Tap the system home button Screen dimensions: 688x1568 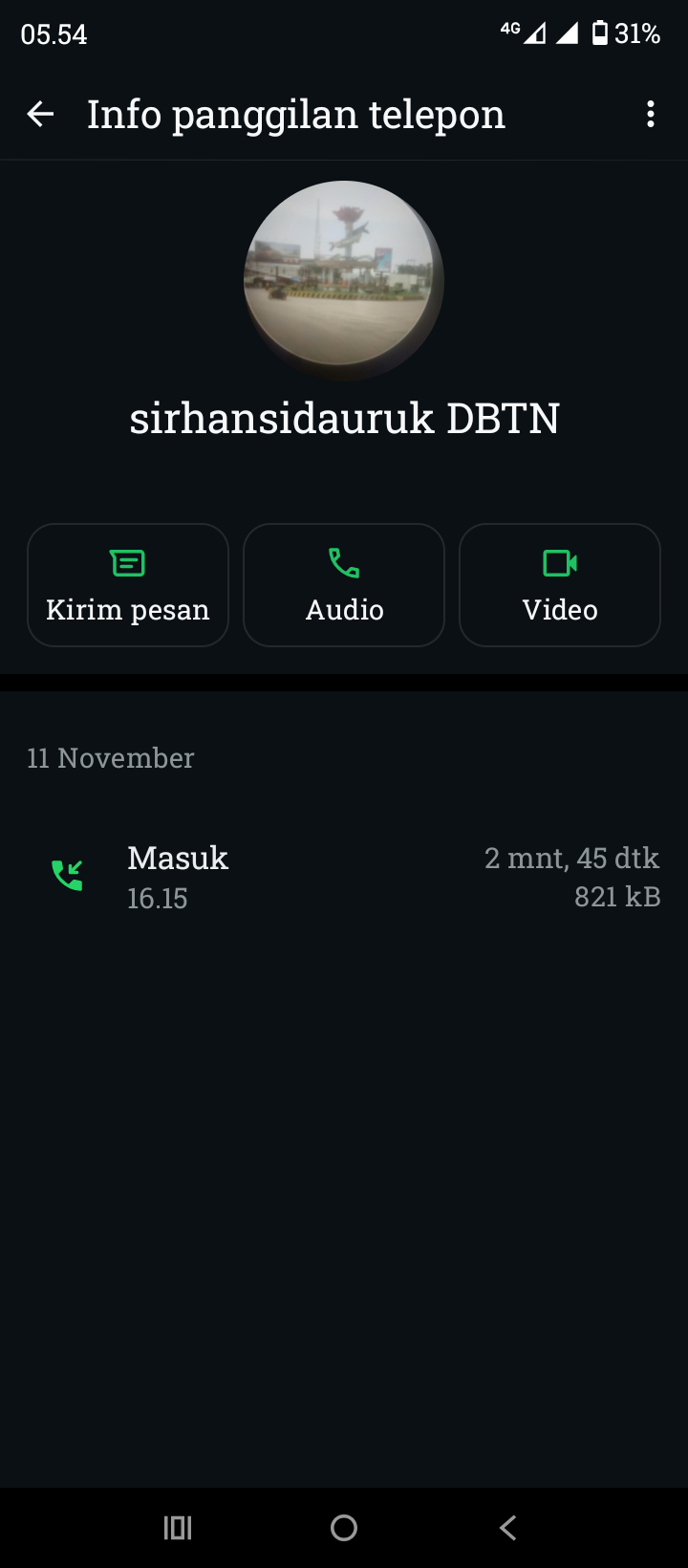(x=344, y=1528)
